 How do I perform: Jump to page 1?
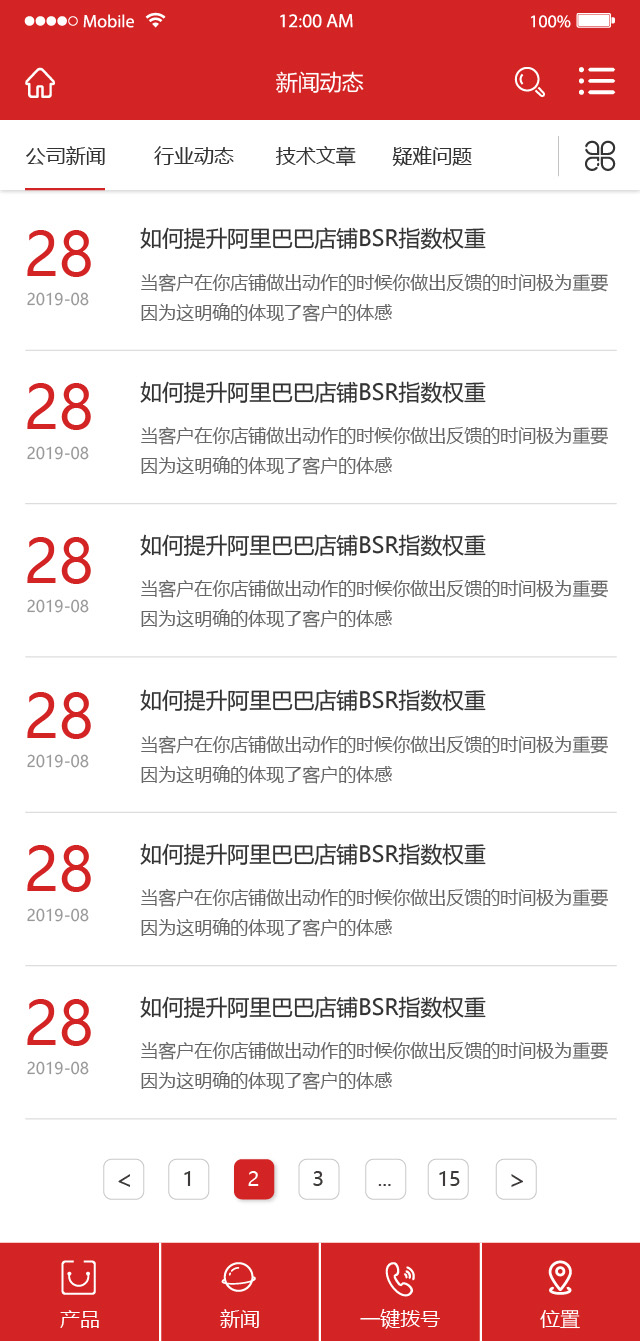click(188, 1179)
